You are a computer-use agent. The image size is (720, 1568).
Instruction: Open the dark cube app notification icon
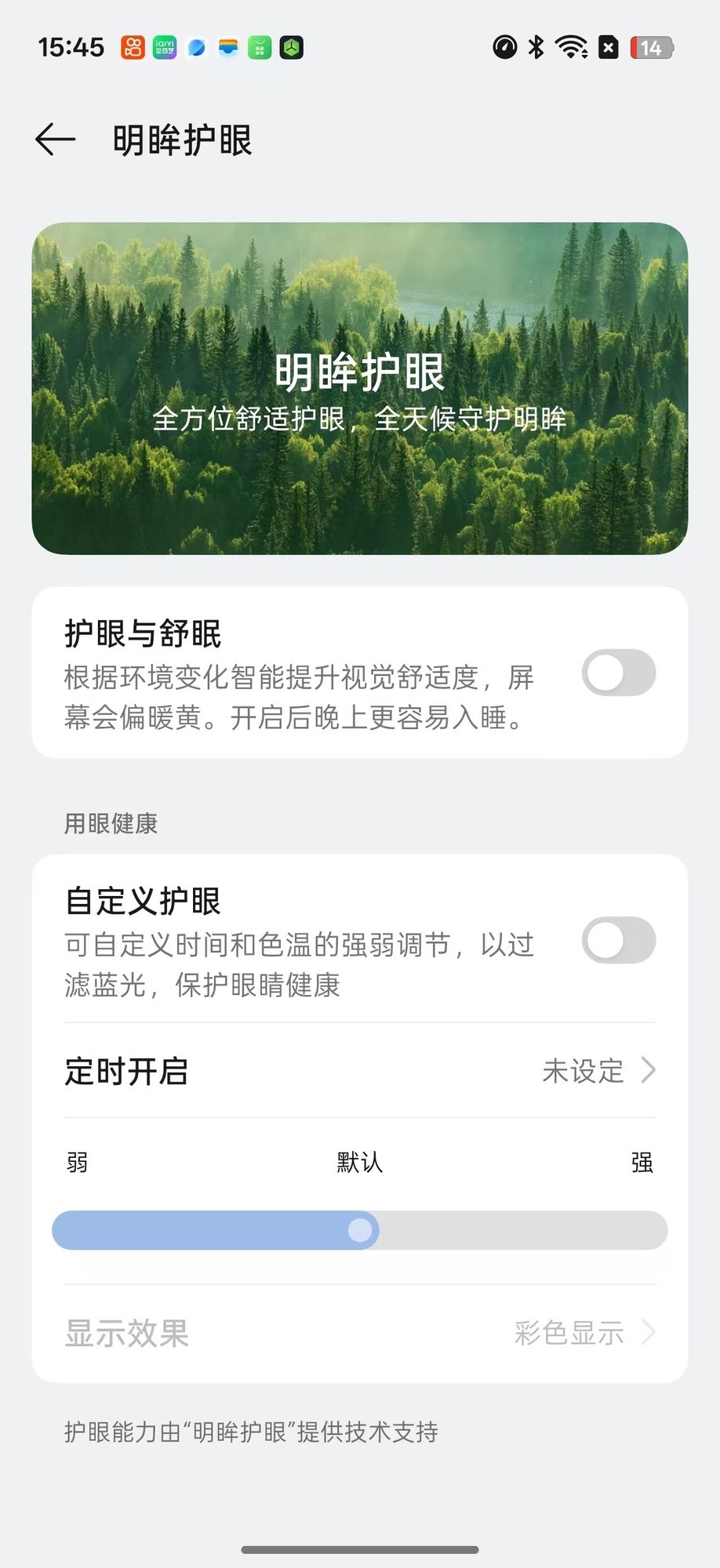(290, 47)
